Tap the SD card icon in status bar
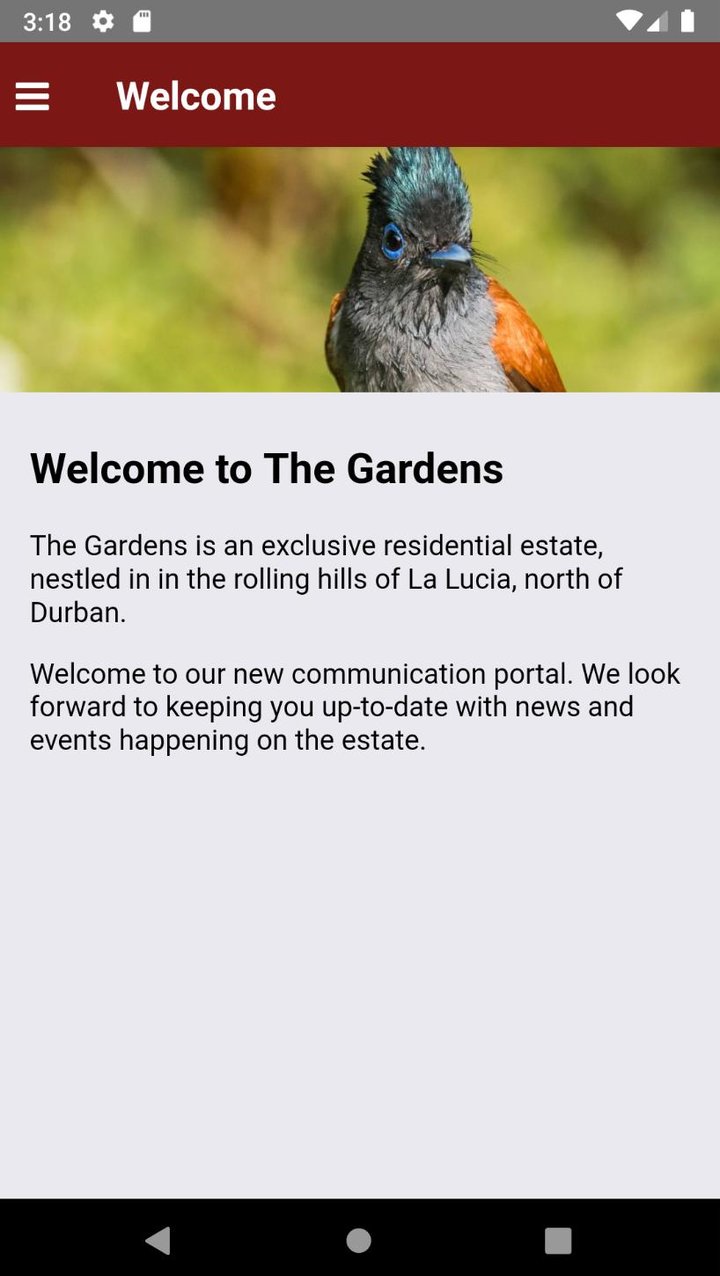Screen dimensions: 720x1276 (x=143, y=21)
